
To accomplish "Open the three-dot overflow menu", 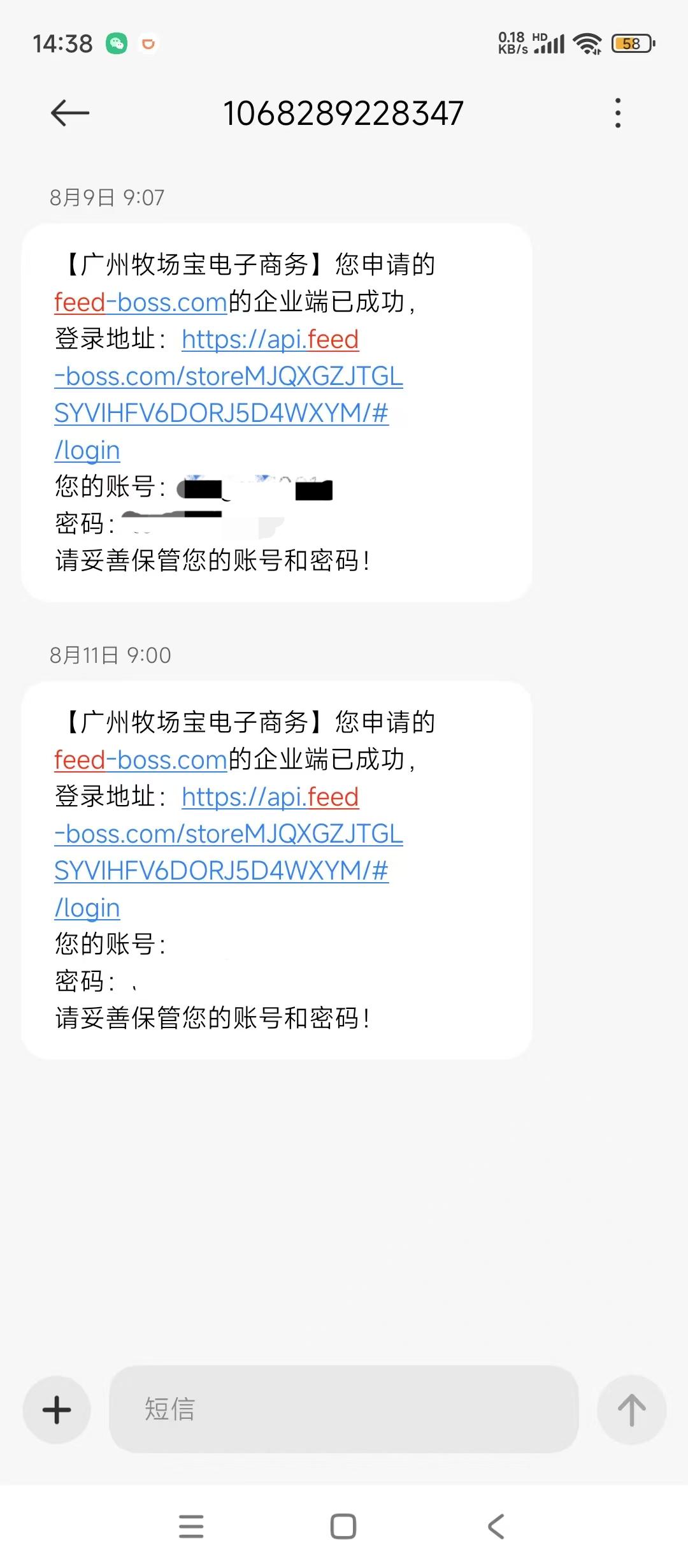I will (x=617, y=112).
